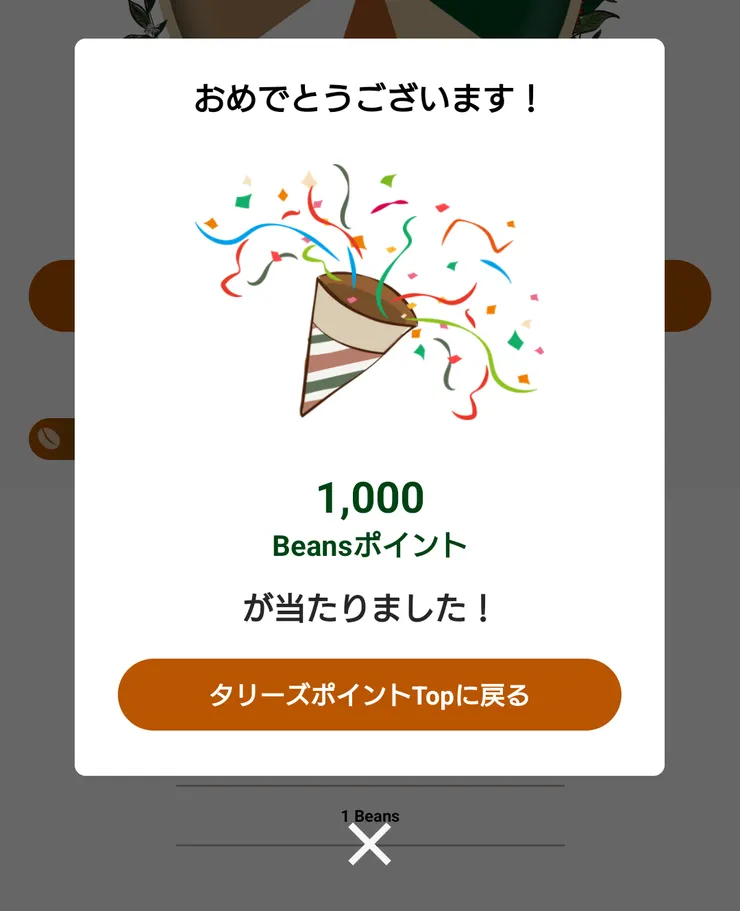The height and width of the screenshot is (911, 740).
Task: Tap the coffee bean icon in the background
Action: click(48, 437)
